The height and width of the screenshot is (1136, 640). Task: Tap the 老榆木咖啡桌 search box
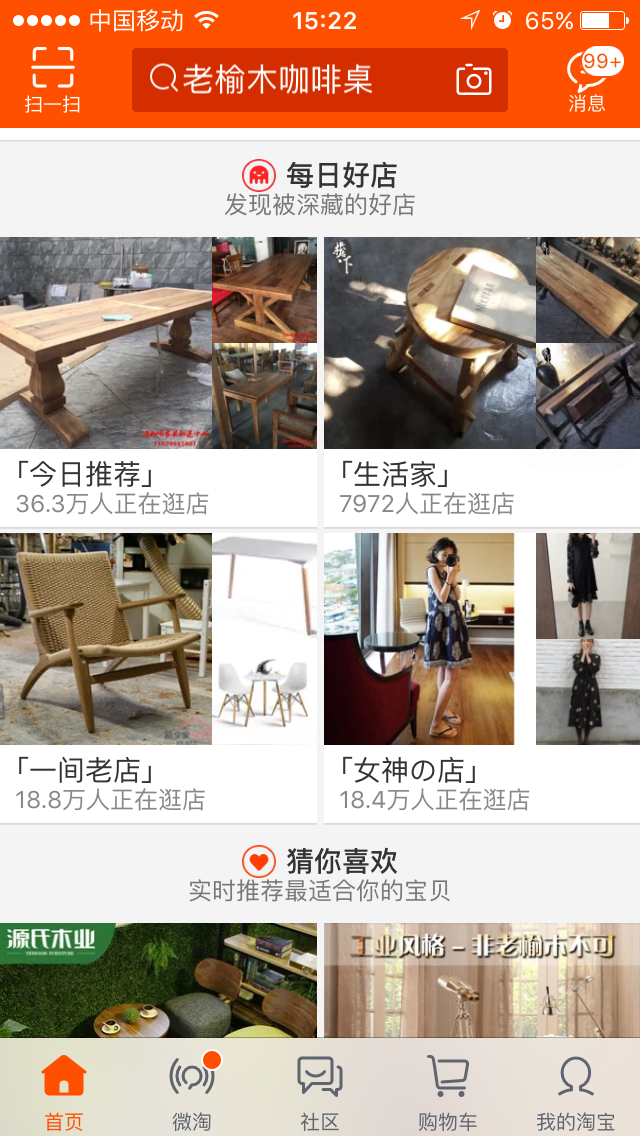coord(290,80)
